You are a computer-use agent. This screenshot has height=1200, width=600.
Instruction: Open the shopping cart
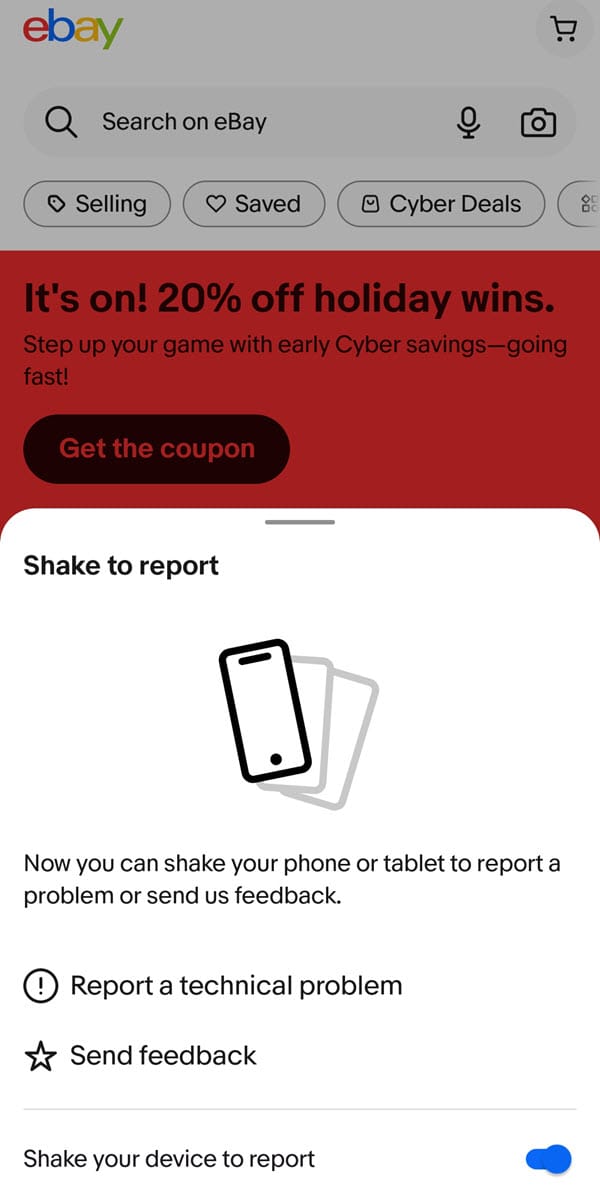tap(565, 30)
